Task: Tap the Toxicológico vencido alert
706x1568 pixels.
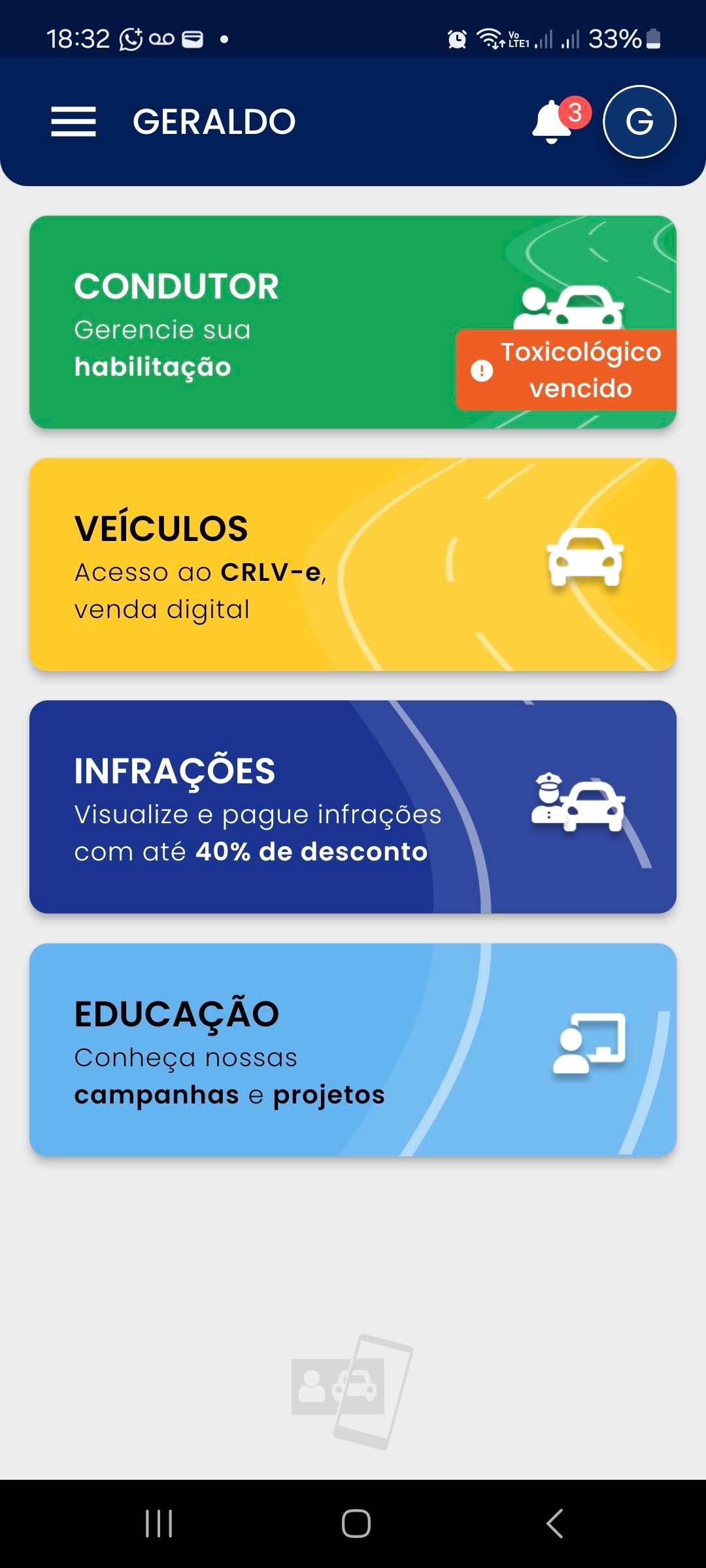Action: (x=566, y=370)
